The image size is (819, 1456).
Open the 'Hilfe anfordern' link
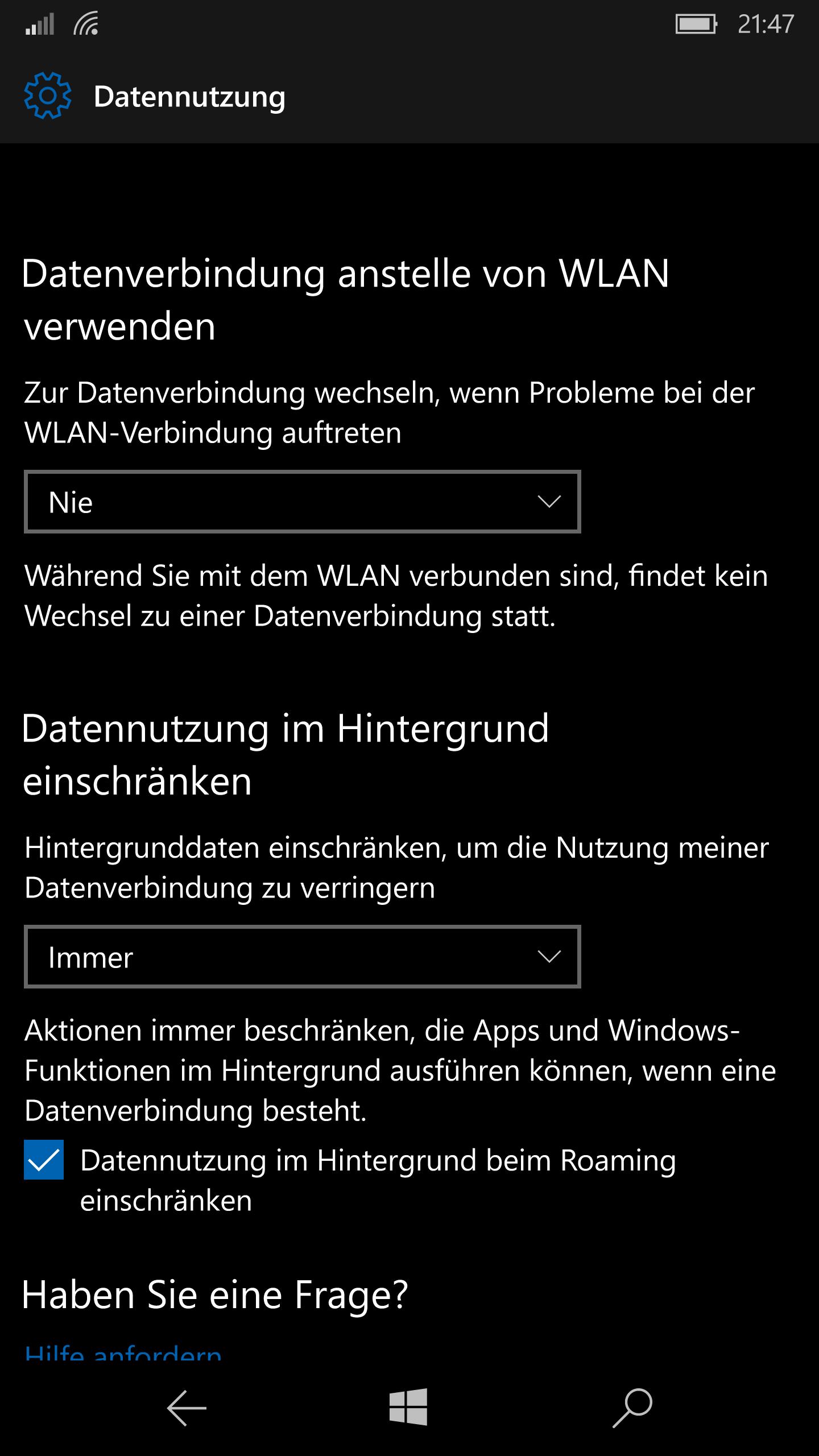pos(123,1352)
